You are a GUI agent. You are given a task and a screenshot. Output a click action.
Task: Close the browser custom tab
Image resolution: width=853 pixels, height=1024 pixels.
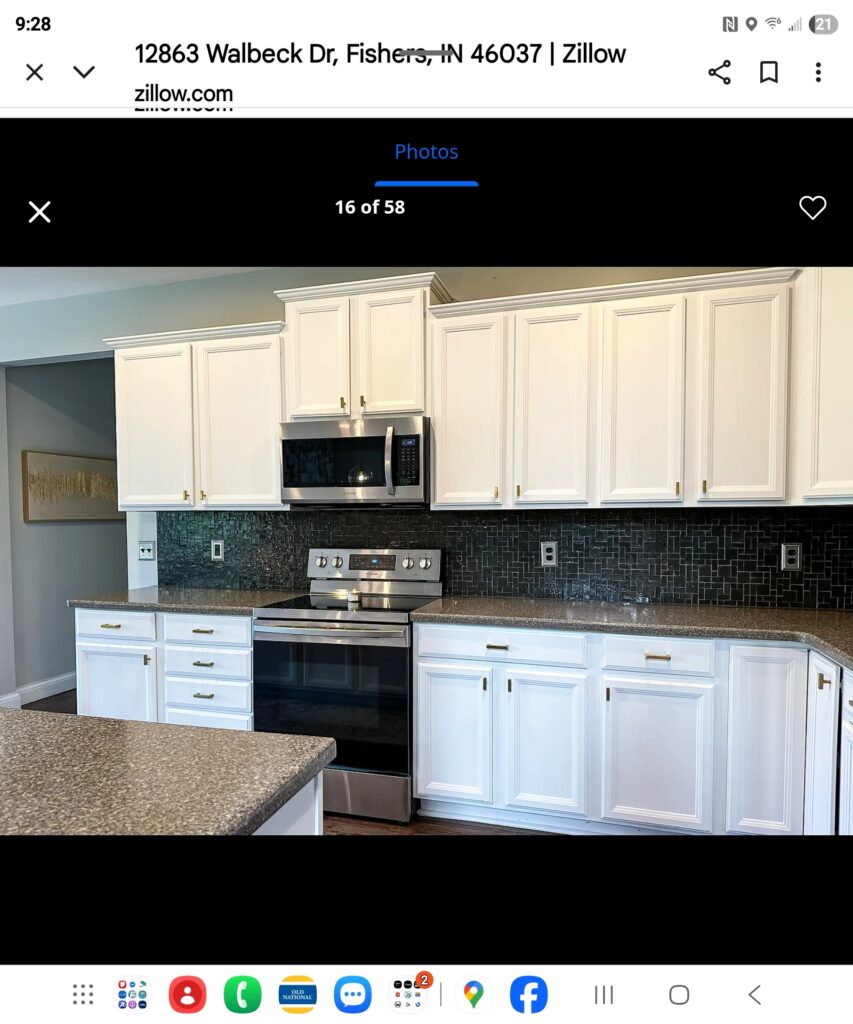pos(34,72)
